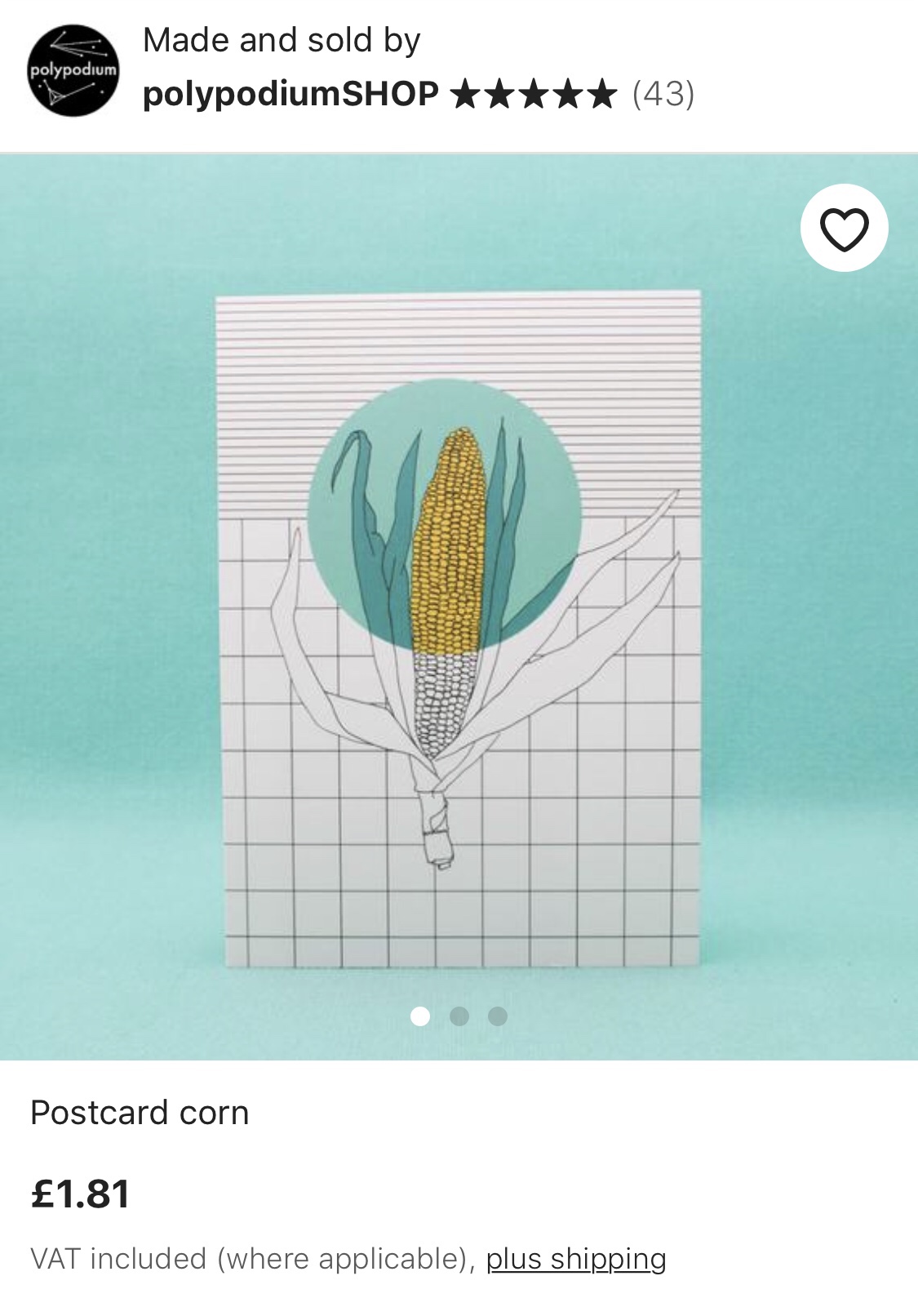Select the second photo indicator dot
Screen dimensions: 918x1316
(x=459, y=1016)
